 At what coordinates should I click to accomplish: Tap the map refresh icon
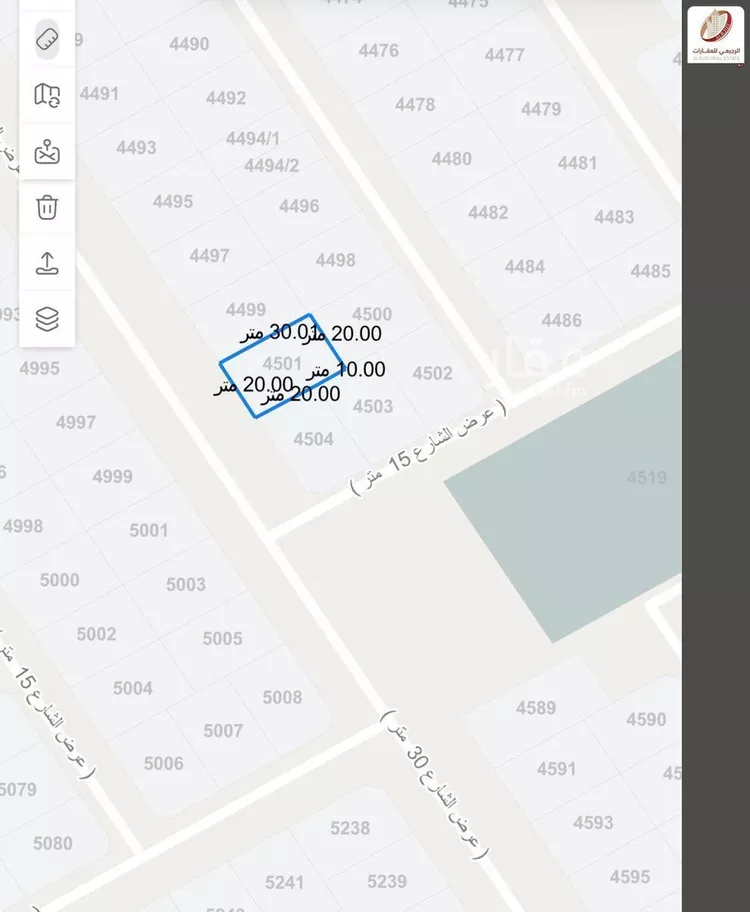pyautogui.click(x=47, y=95)
